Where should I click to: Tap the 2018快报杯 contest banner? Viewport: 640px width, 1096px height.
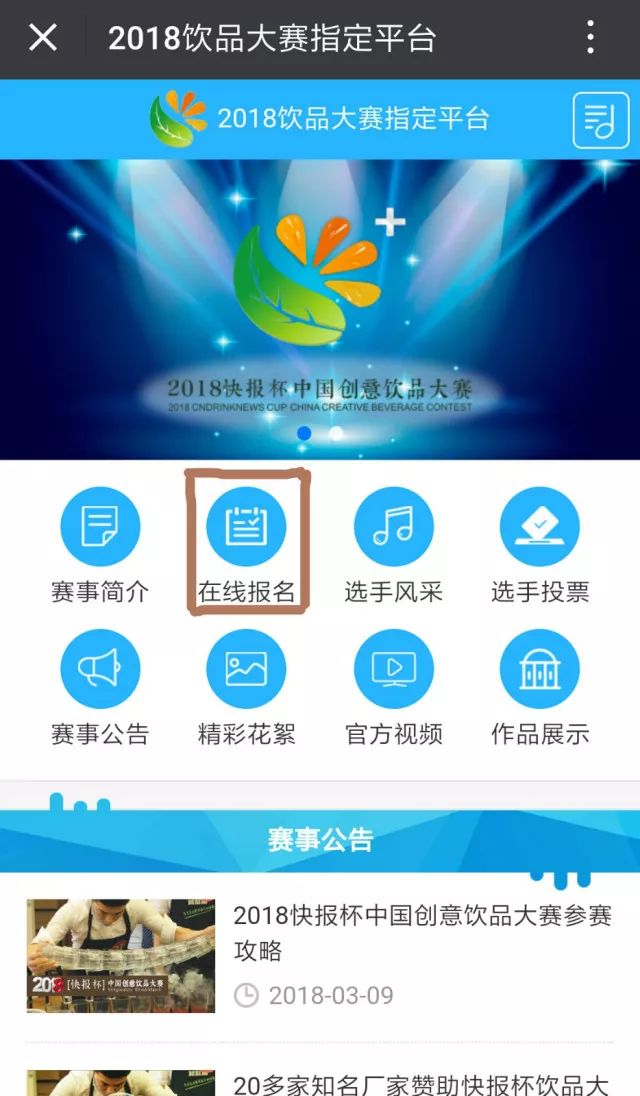tap(320, 300)
